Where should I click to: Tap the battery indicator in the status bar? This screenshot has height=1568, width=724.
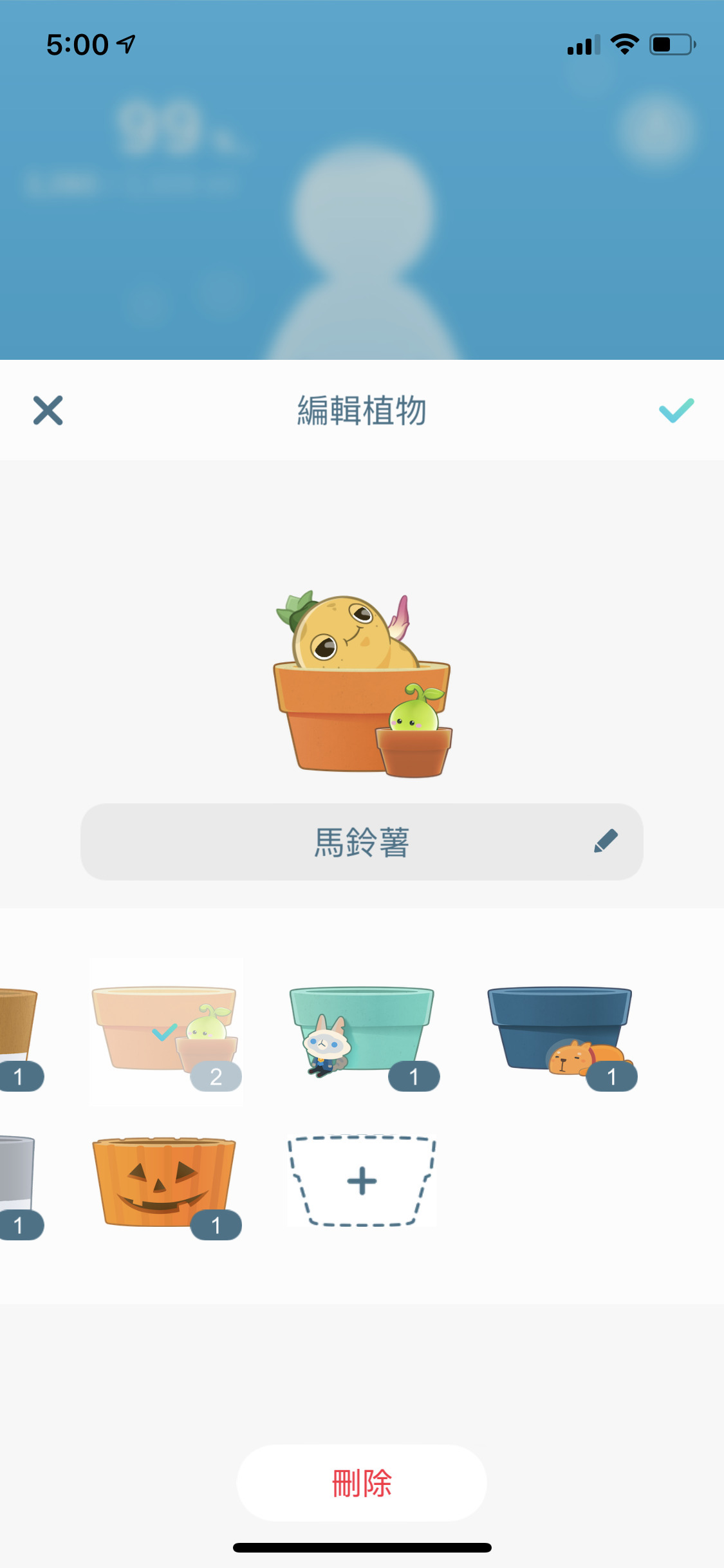tap(669, 44)
